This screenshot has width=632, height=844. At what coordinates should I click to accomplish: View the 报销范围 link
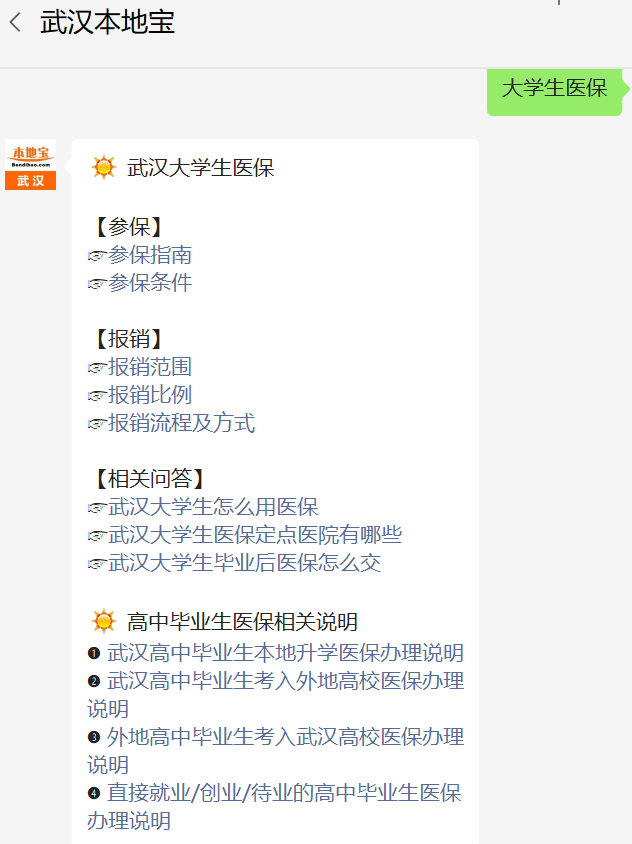(150, 367)
